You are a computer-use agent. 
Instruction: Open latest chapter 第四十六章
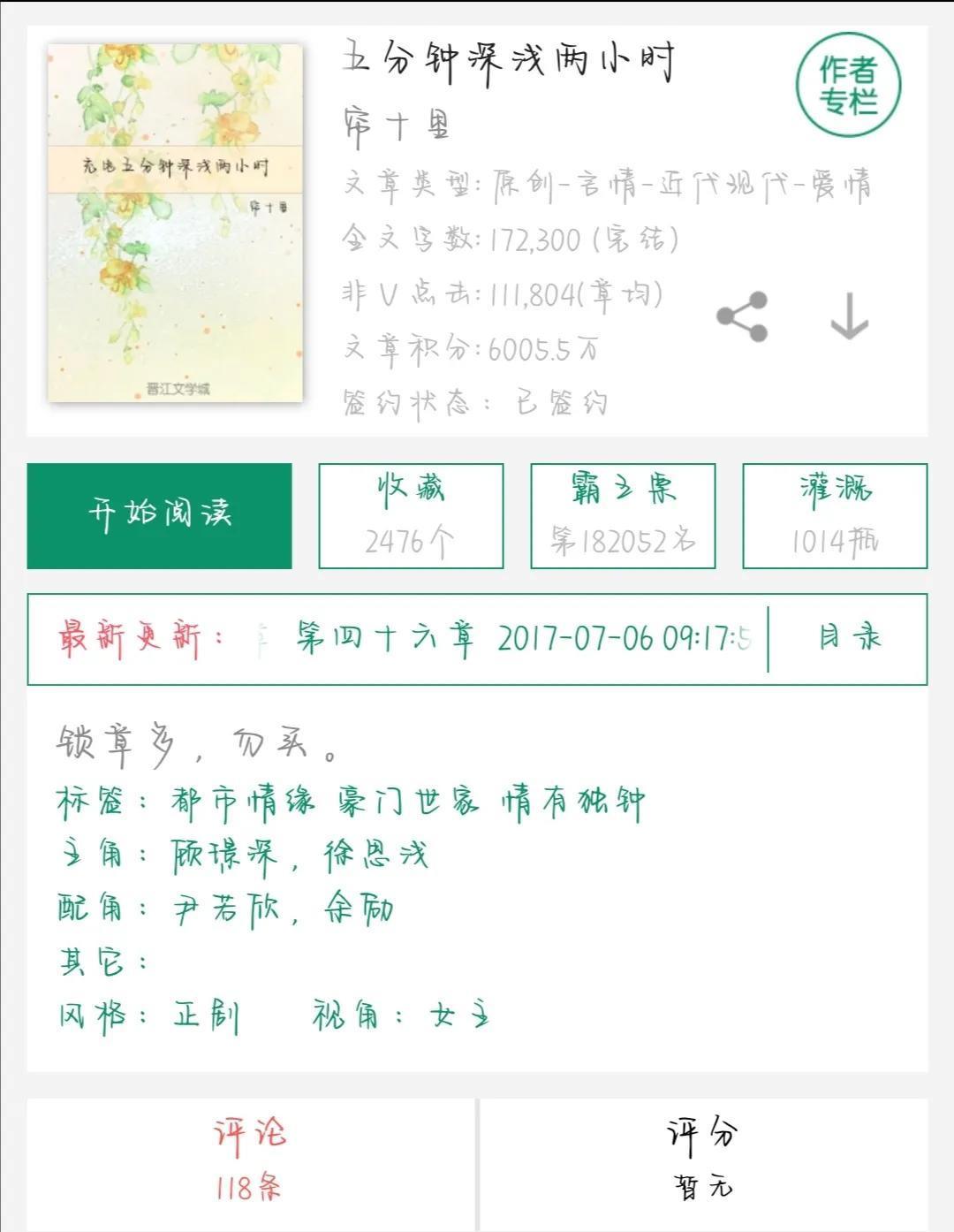(x=521, y=638)
